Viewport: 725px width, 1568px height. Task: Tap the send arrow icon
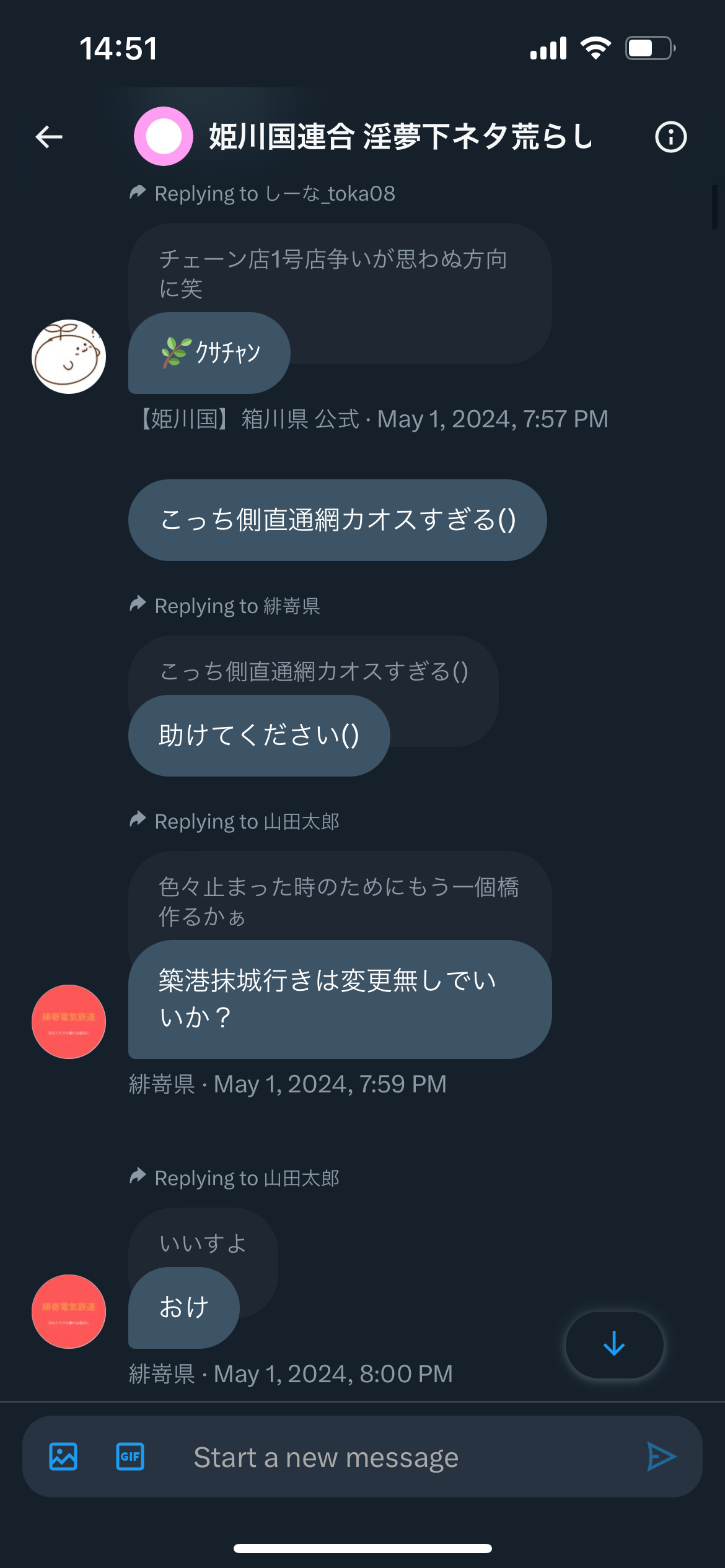661,1457
